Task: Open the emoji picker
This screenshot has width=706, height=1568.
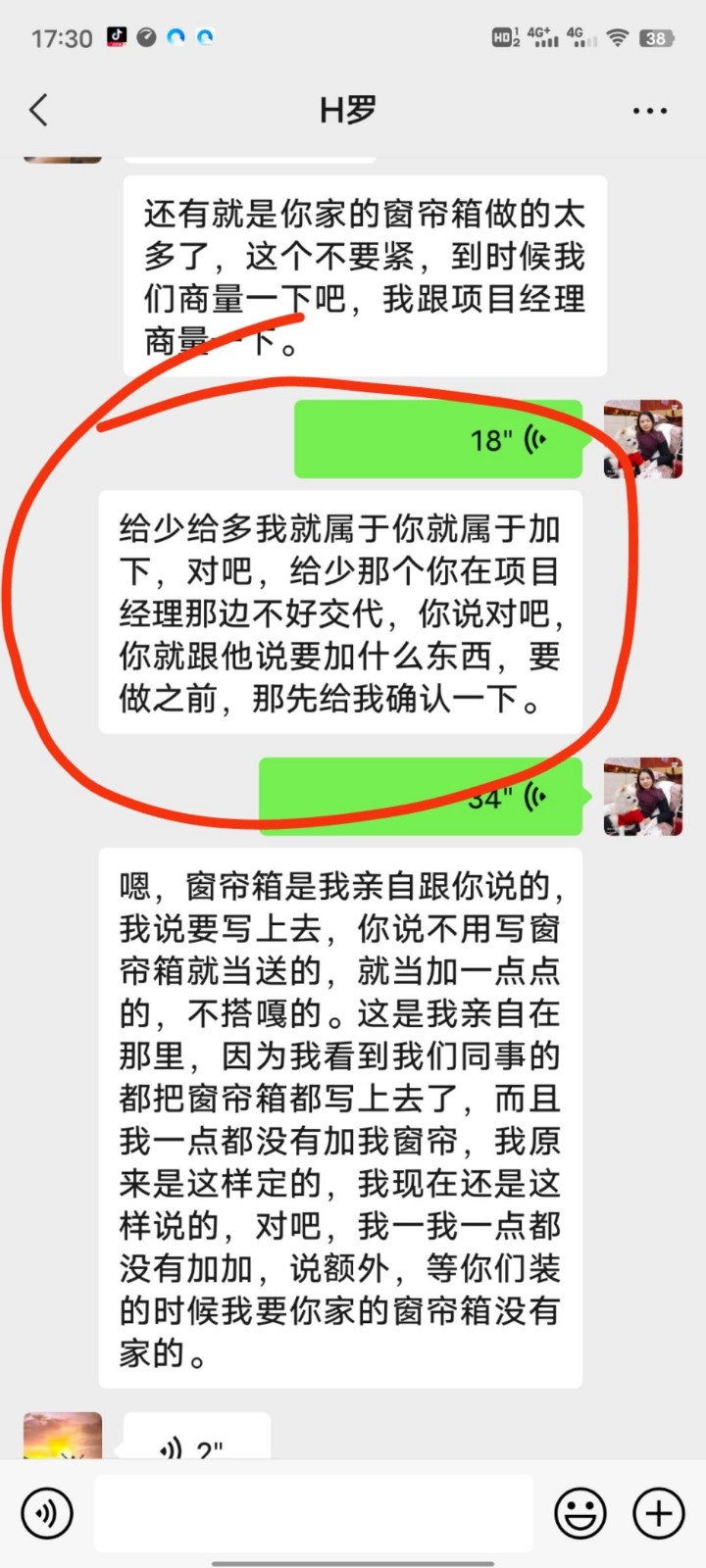Action: (580, 1513)
